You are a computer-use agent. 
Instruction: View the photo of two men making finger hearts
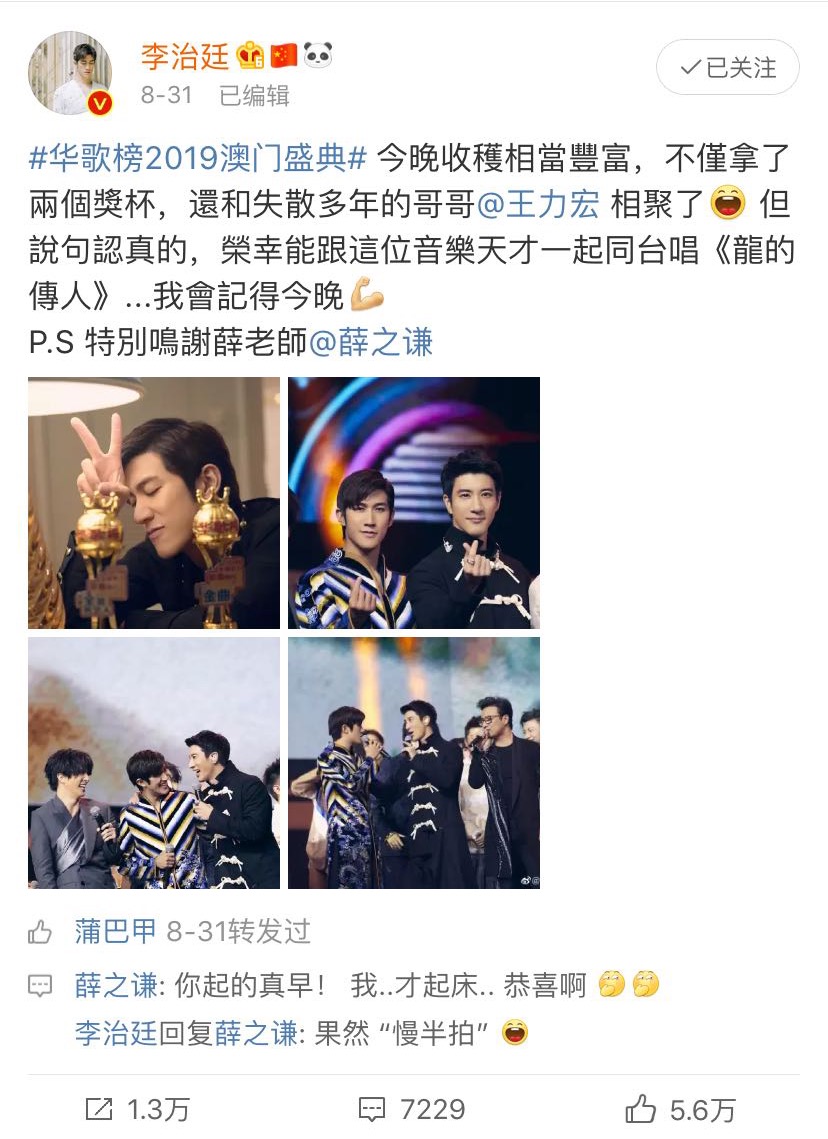pos(414,503)
